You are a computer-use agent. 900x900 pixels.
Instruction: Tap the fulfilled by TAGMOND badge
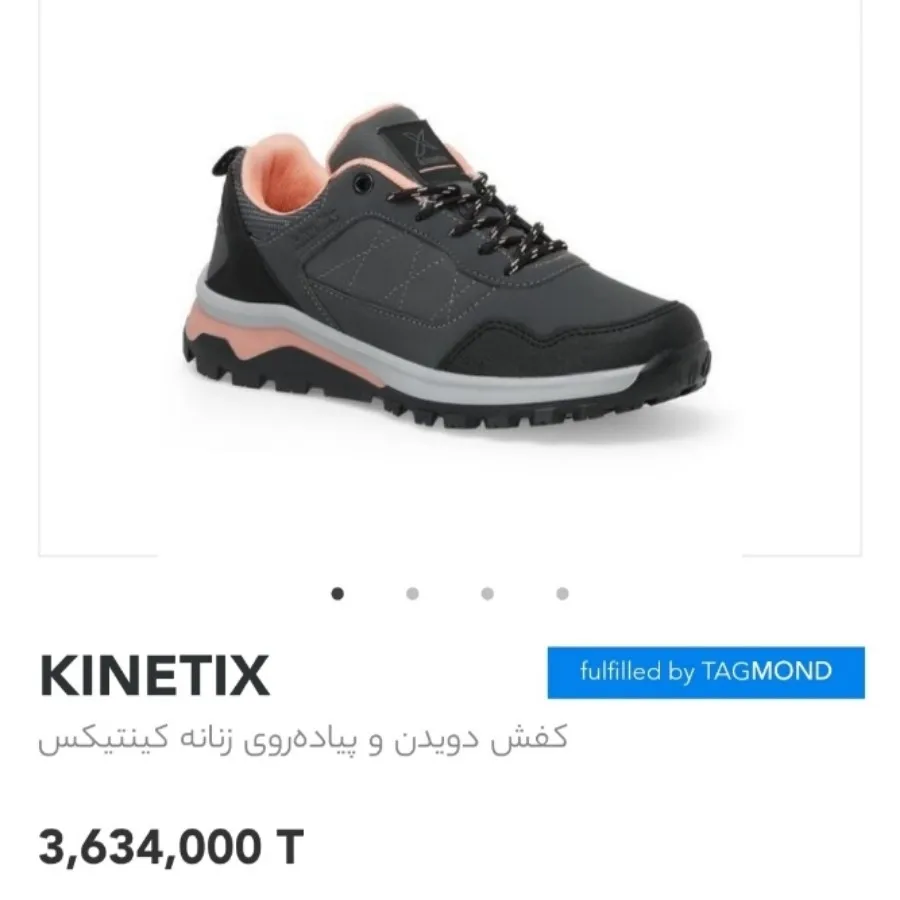point(705,672)
